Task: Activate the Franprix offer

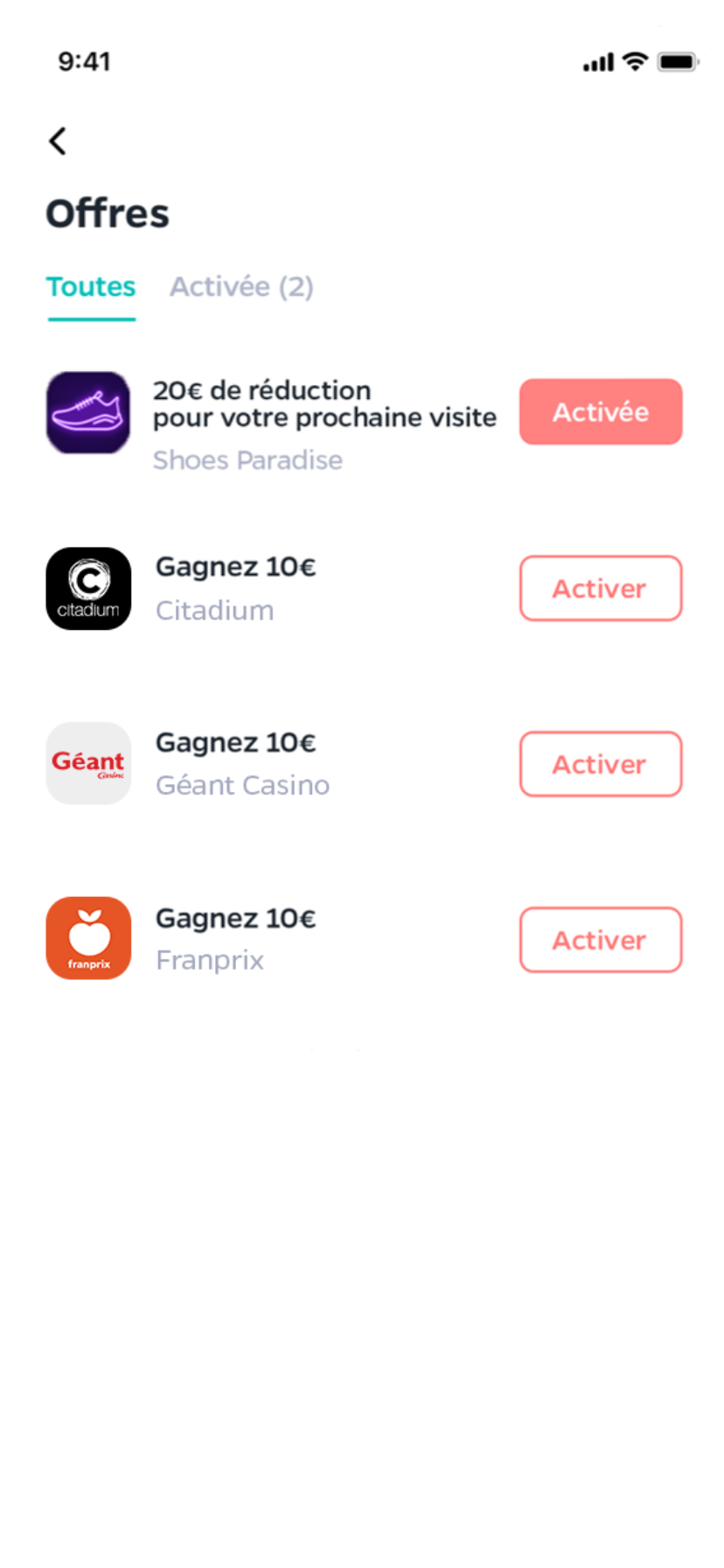Action: coord(601,940)
